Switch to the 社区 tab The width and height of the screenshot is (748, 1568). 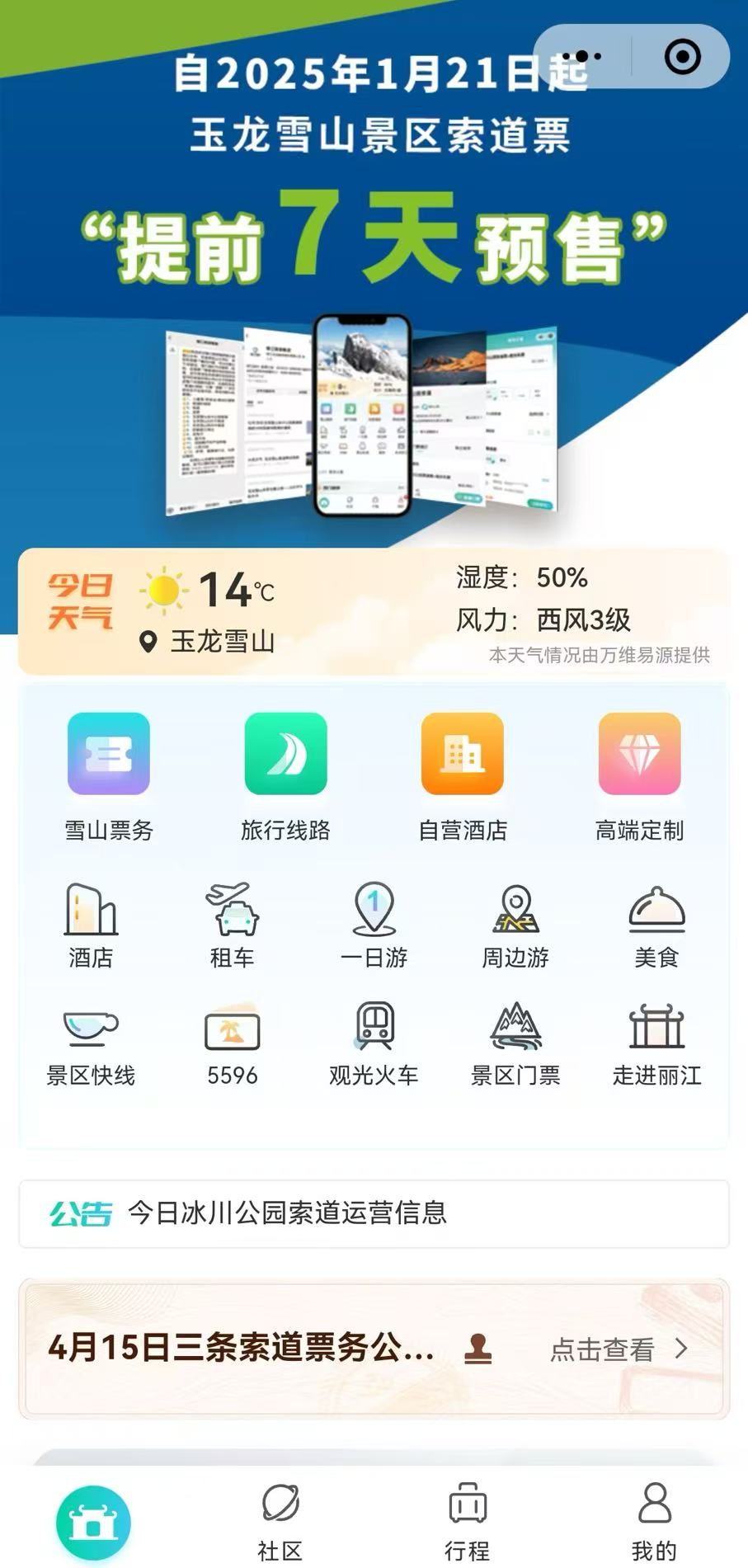click(280, 1522)
